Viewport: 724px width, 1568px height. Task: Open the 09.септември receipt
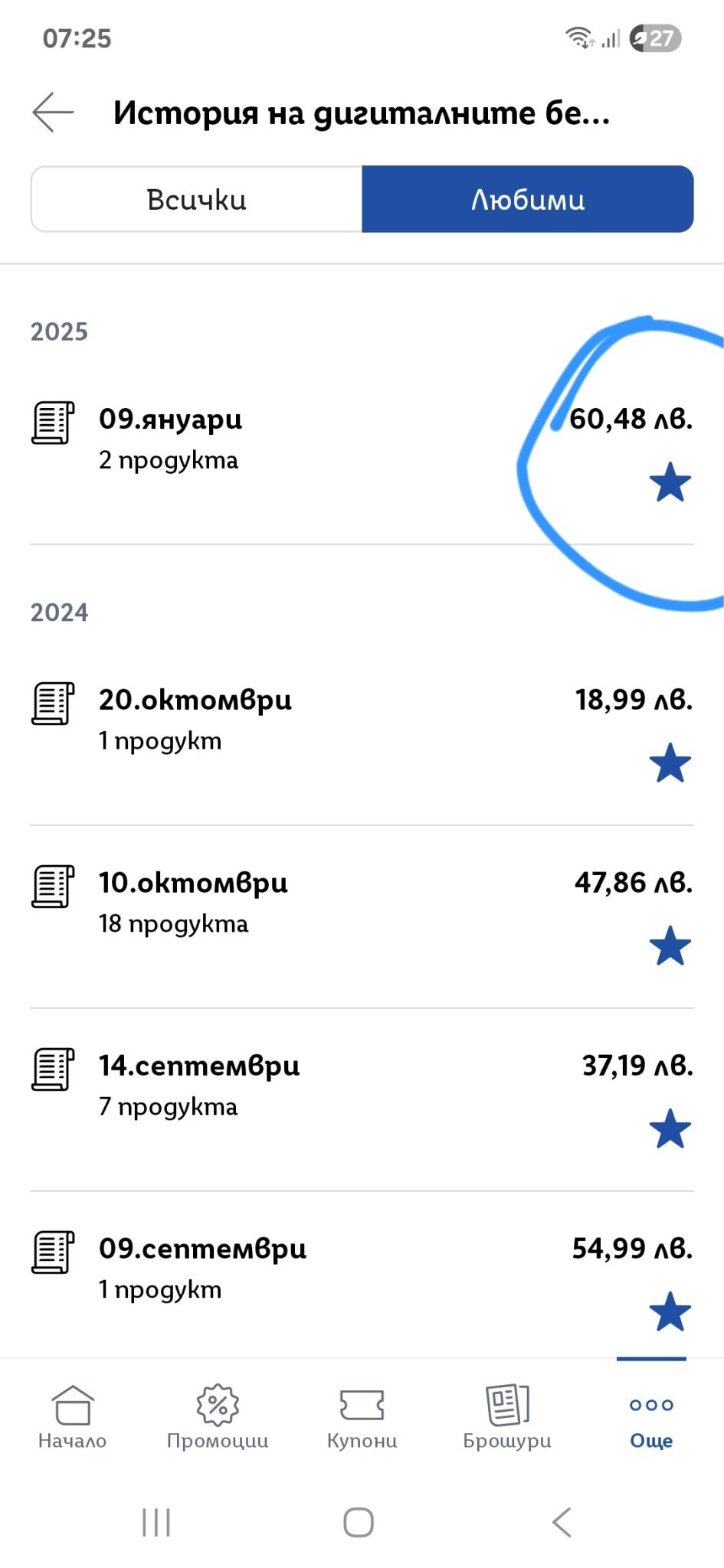point(230,1269)
